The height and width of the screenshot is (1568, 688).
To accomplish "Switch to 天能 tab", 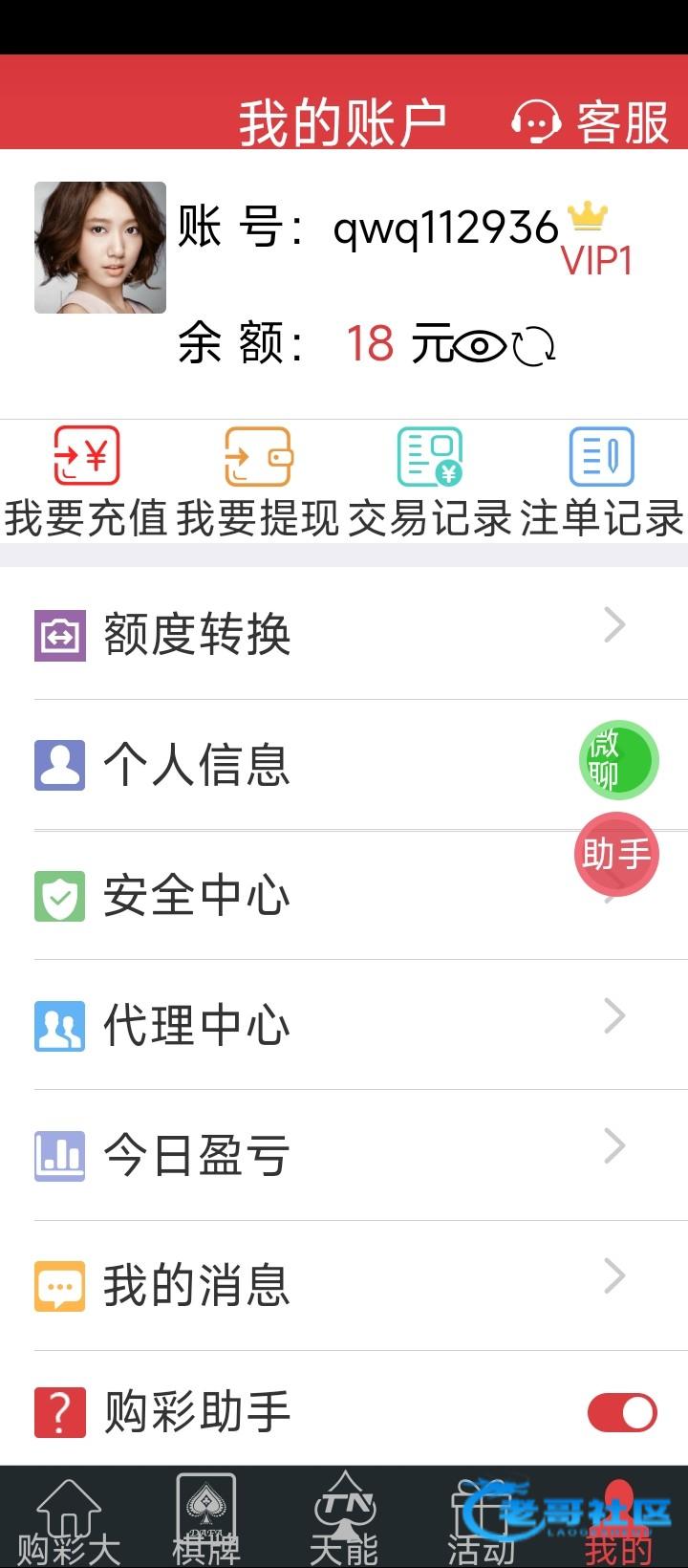I will [x=344, y=1522].
